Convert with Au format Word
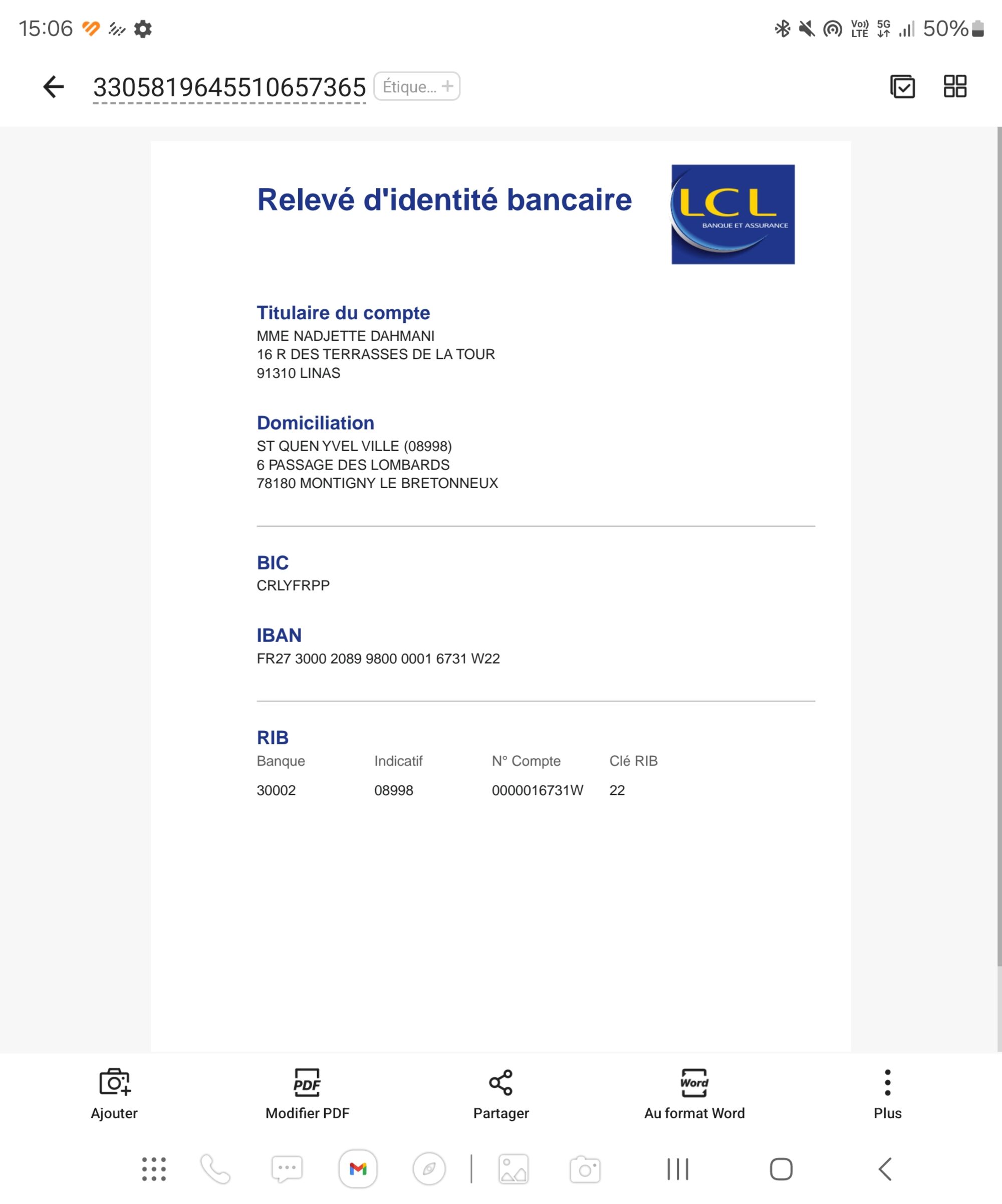Image resolution: width=1002 pixels, height=1204 pixels. [x=694, y=1094]
